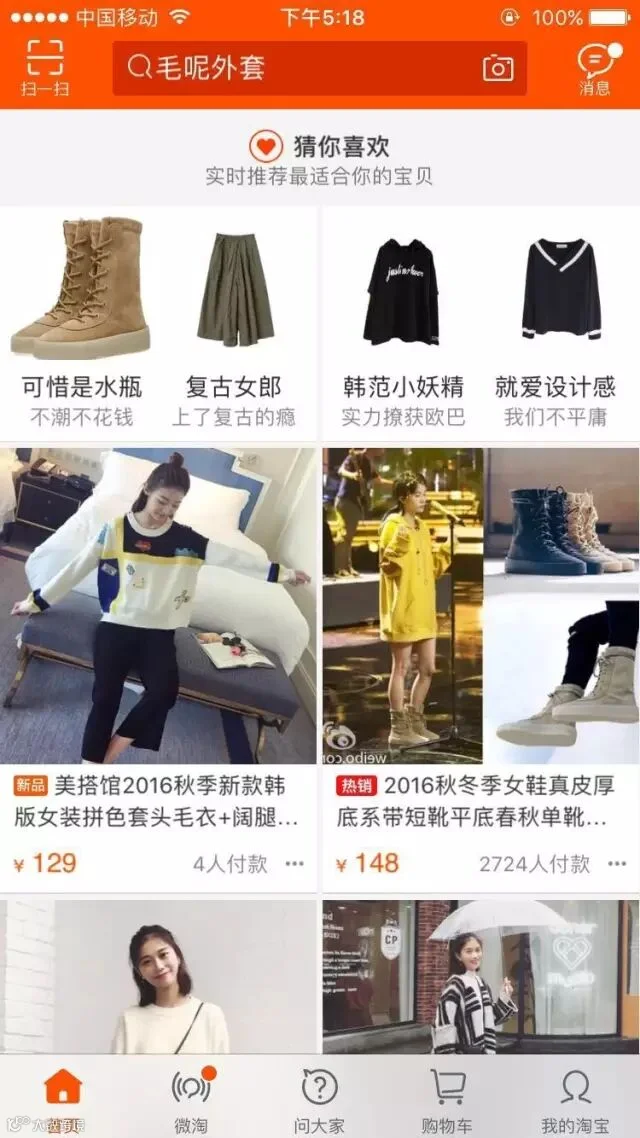
Task: Go to the 我的淘宝 tab
Action: (x=575, y=1099)
